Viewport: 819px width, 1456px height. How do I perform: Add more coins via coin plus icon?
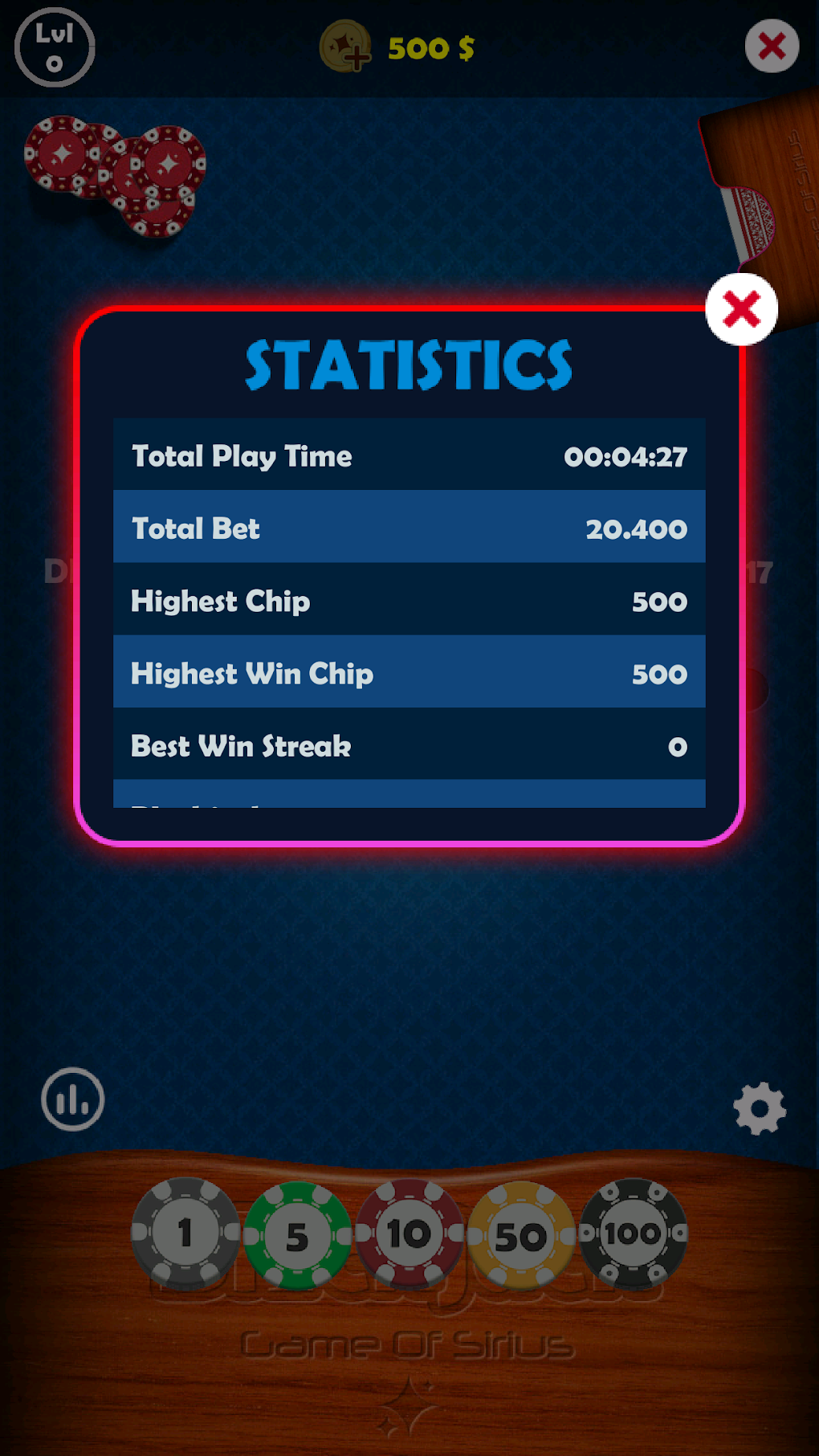coord(345,47)
